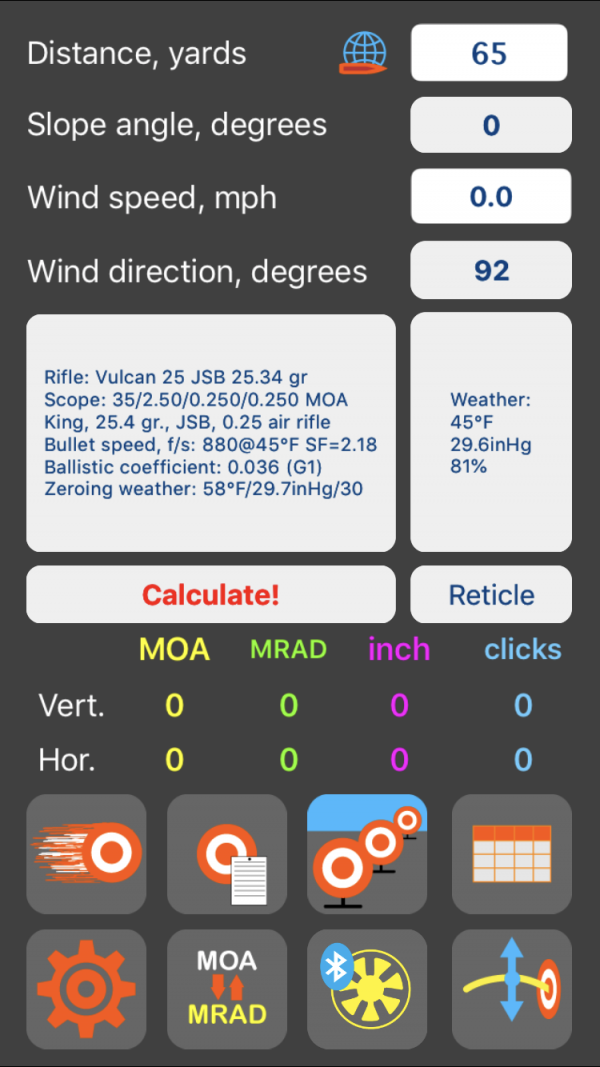600x1067 pixels.
Task: Open the globe bullet map icon
Action: tap(363, 54)
